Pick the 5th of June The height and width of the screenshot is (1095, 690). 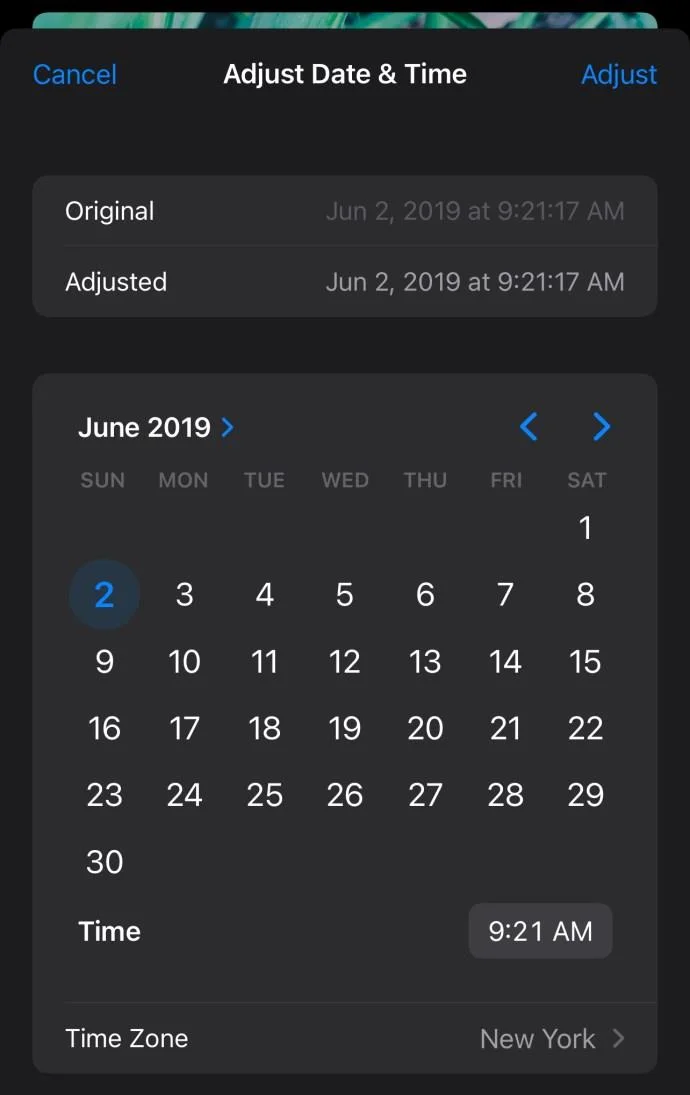[345, 595]
